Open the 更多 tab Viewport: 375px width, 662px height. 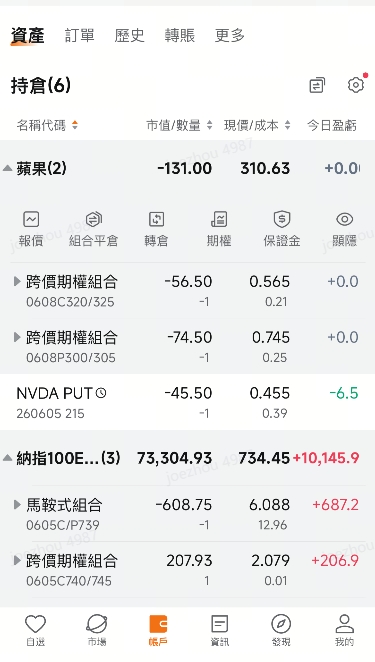coord(230,35)
